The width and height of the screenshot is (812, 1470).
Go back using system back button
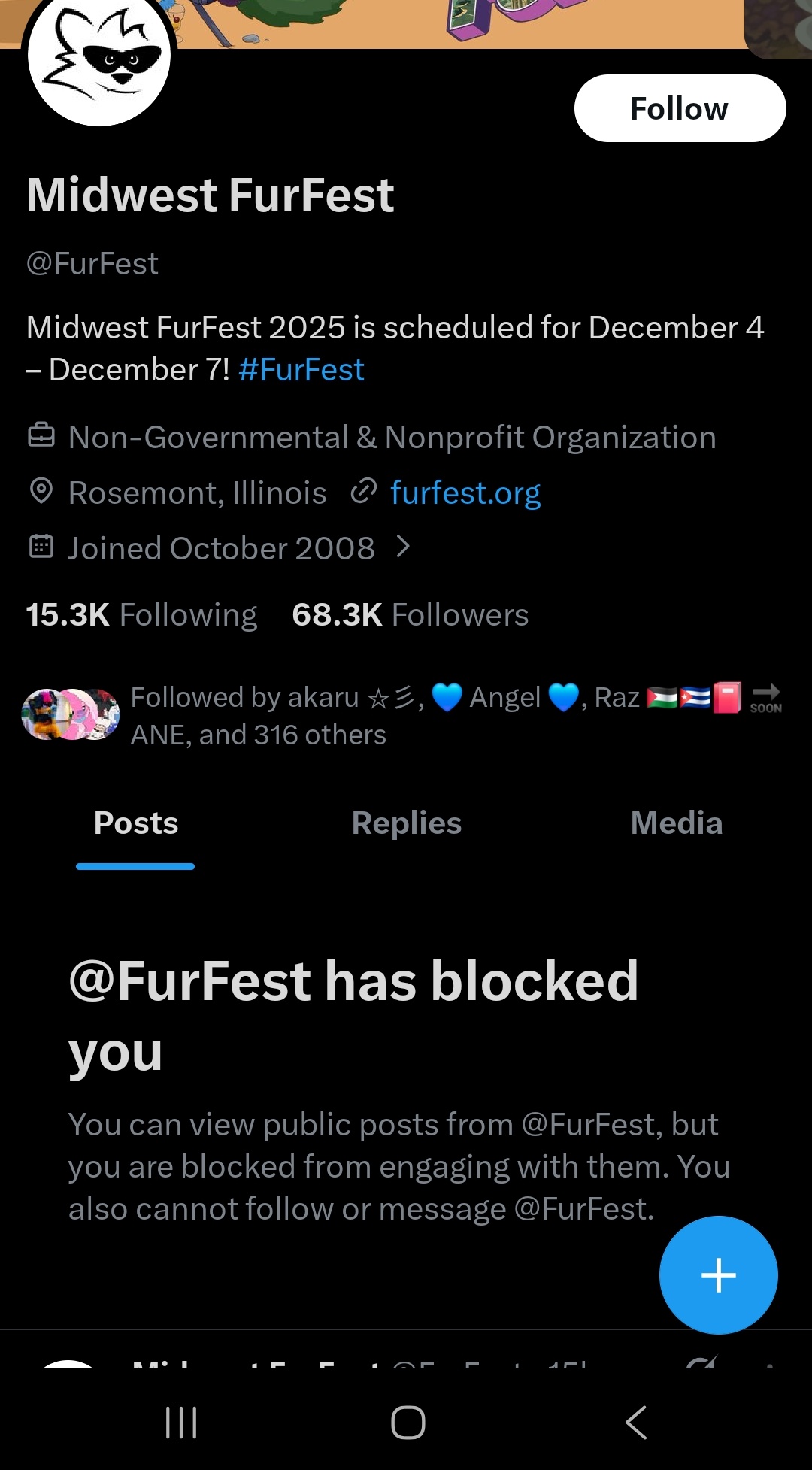tap(635, 1422)
